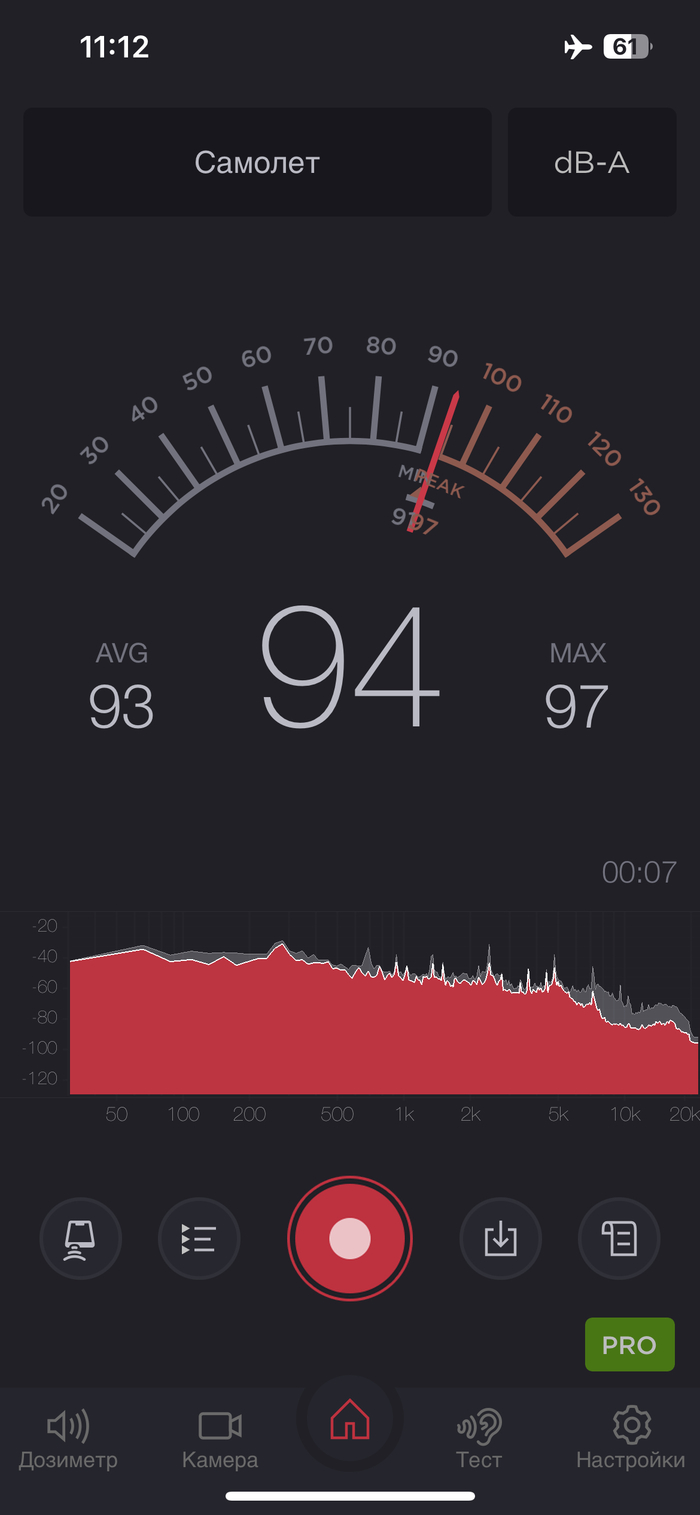The height and width of the screenshot is (1515, 700).
Task: Change the dB-A weighting mode
Action: tap(592, 162)
